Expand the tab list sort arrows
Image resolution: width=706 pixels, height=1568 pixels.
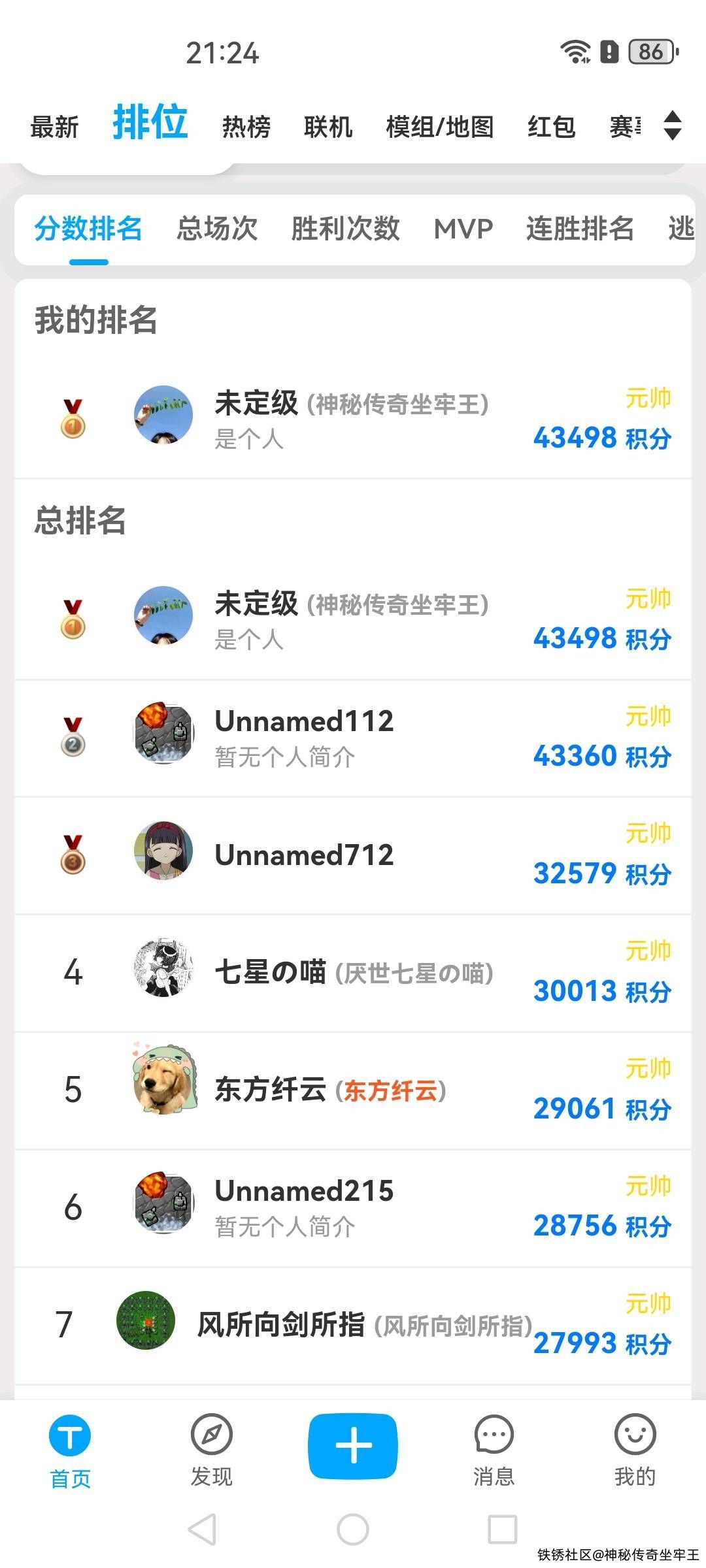(673, 125)
